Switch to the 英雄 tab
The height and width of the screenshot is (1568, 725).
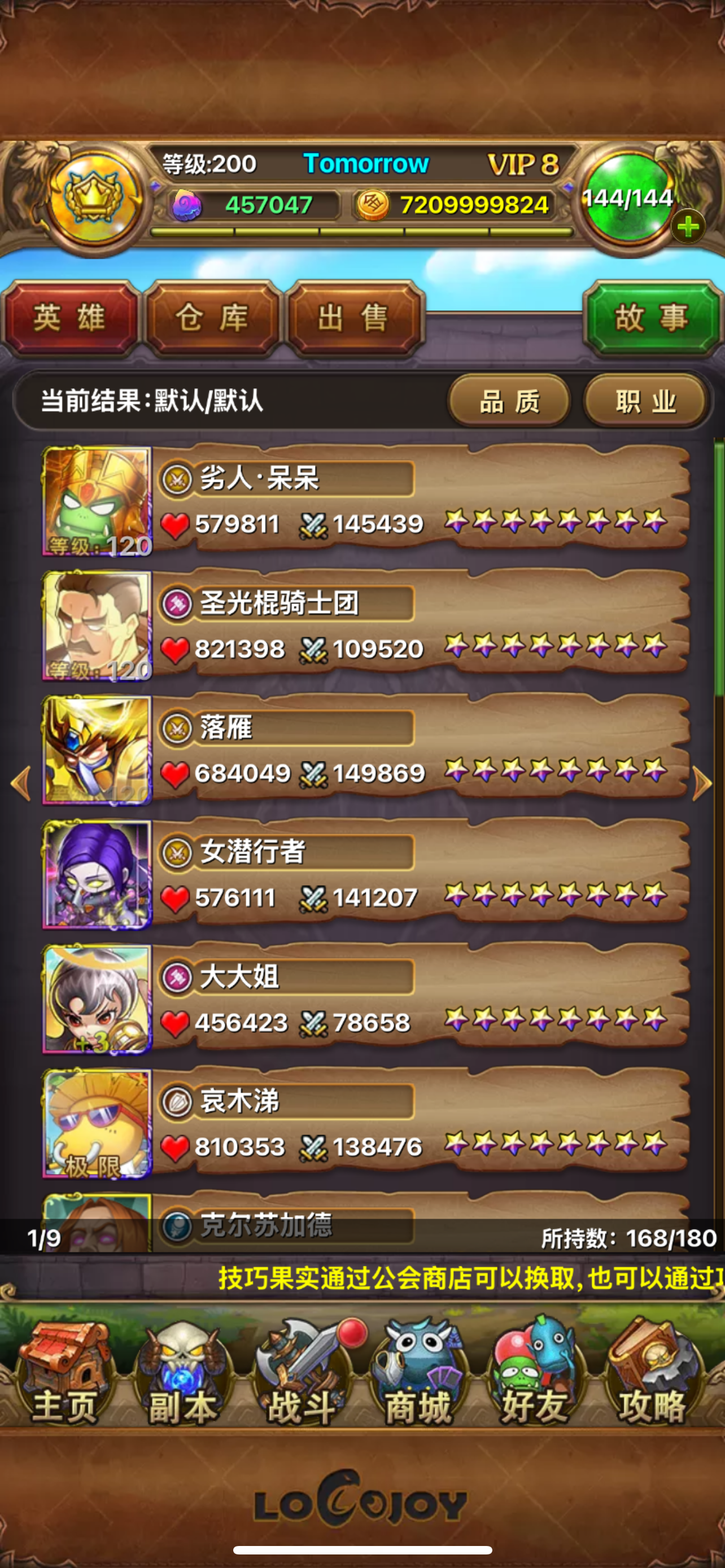coord(70,318)
